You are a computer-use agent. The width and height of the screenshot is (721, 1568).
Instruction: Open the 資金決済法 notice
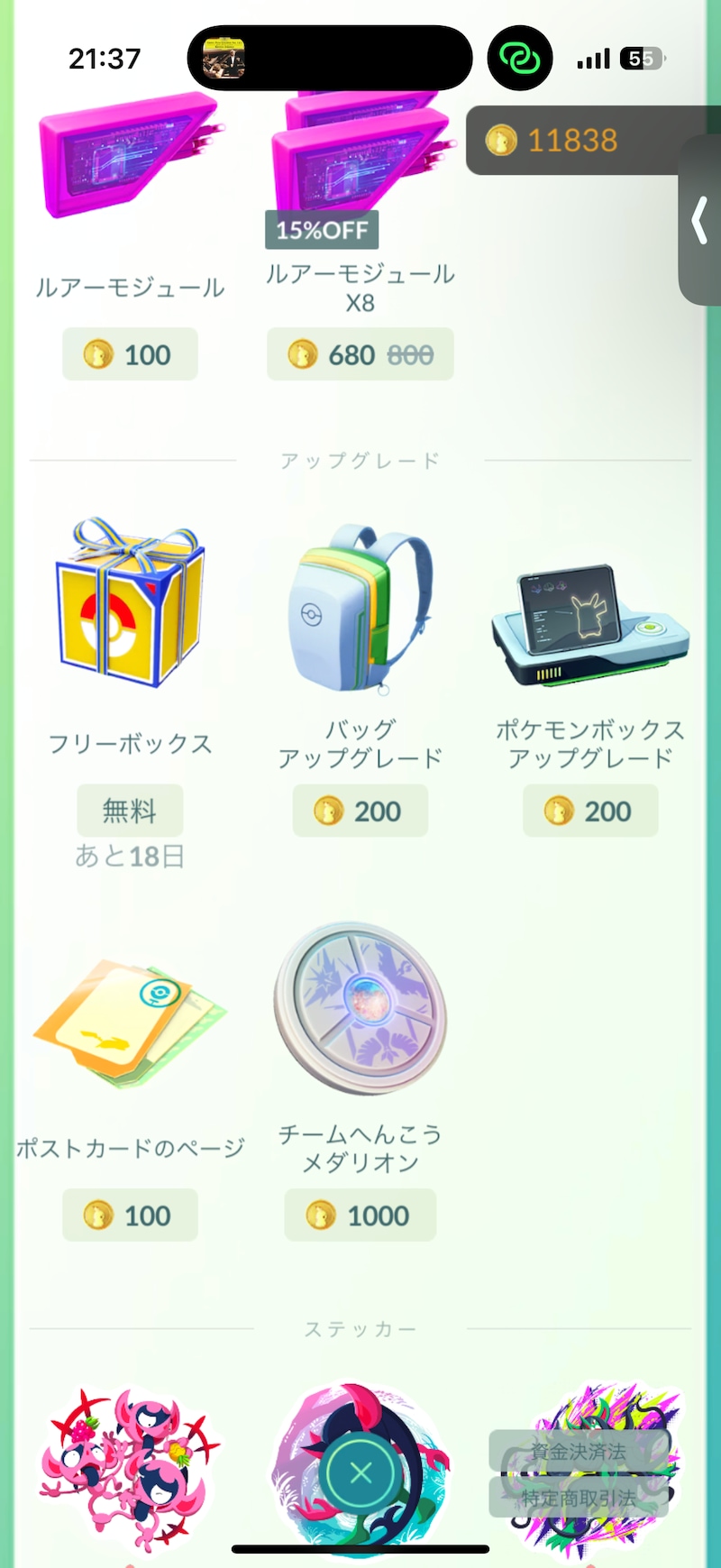579,1451
